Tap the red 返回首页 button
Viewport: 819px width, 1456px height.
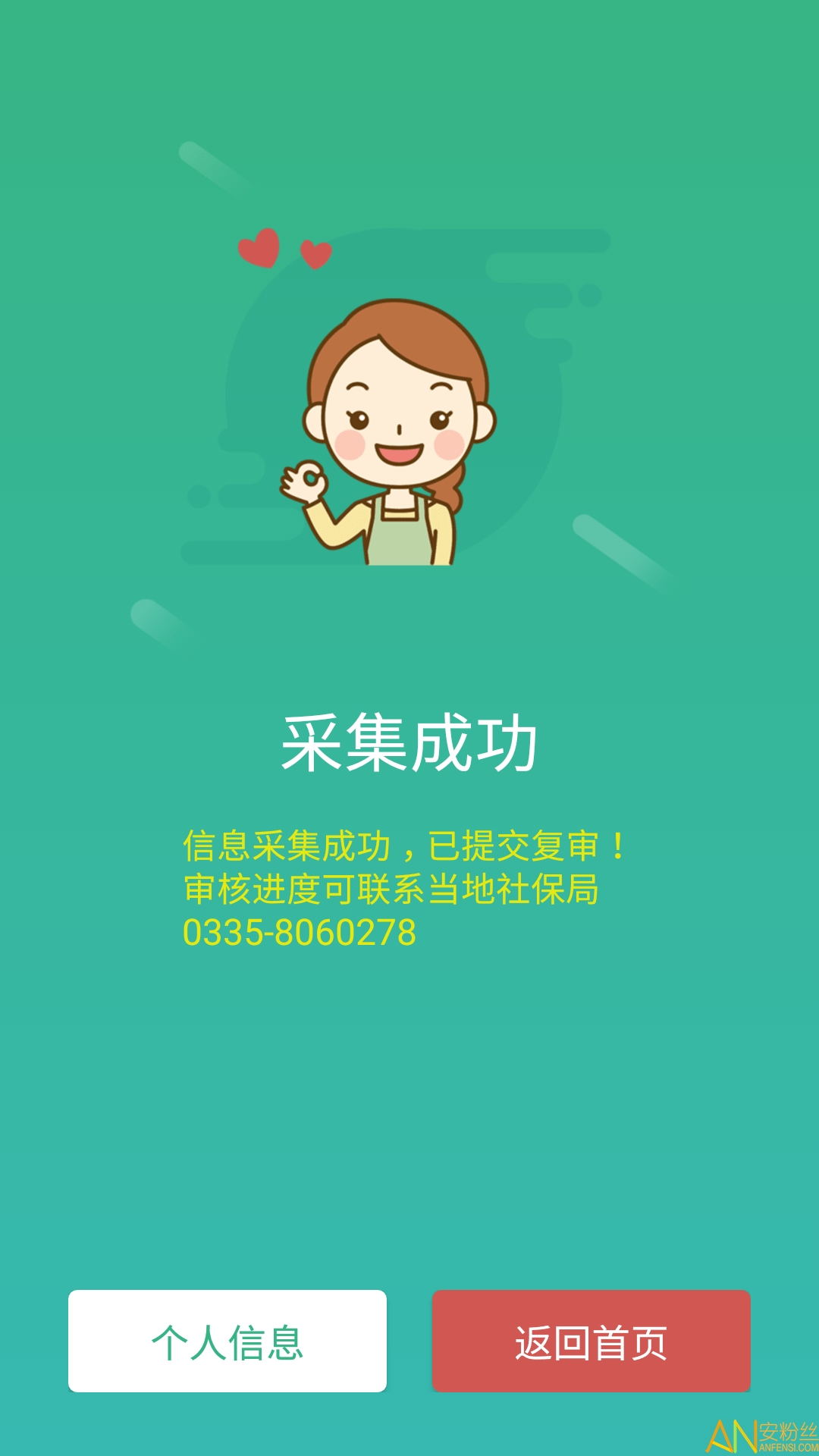click(x=591, y=1341)
